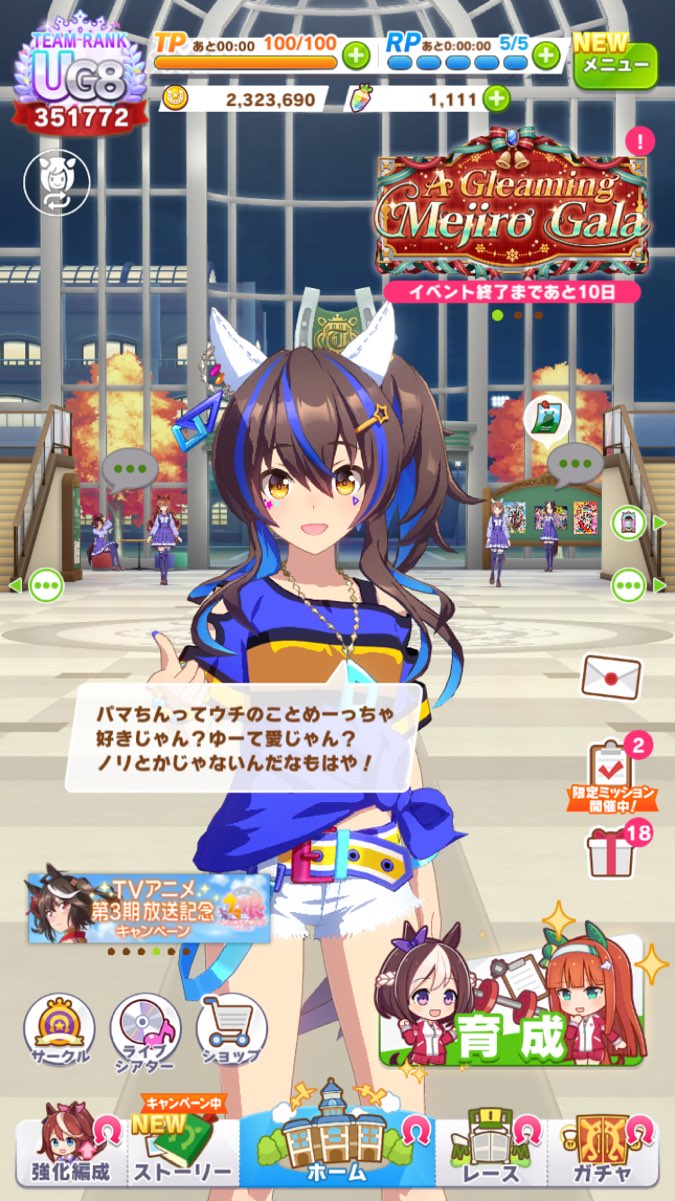
Task: Open the メニュー menu button
Action: tap(615, 62)
